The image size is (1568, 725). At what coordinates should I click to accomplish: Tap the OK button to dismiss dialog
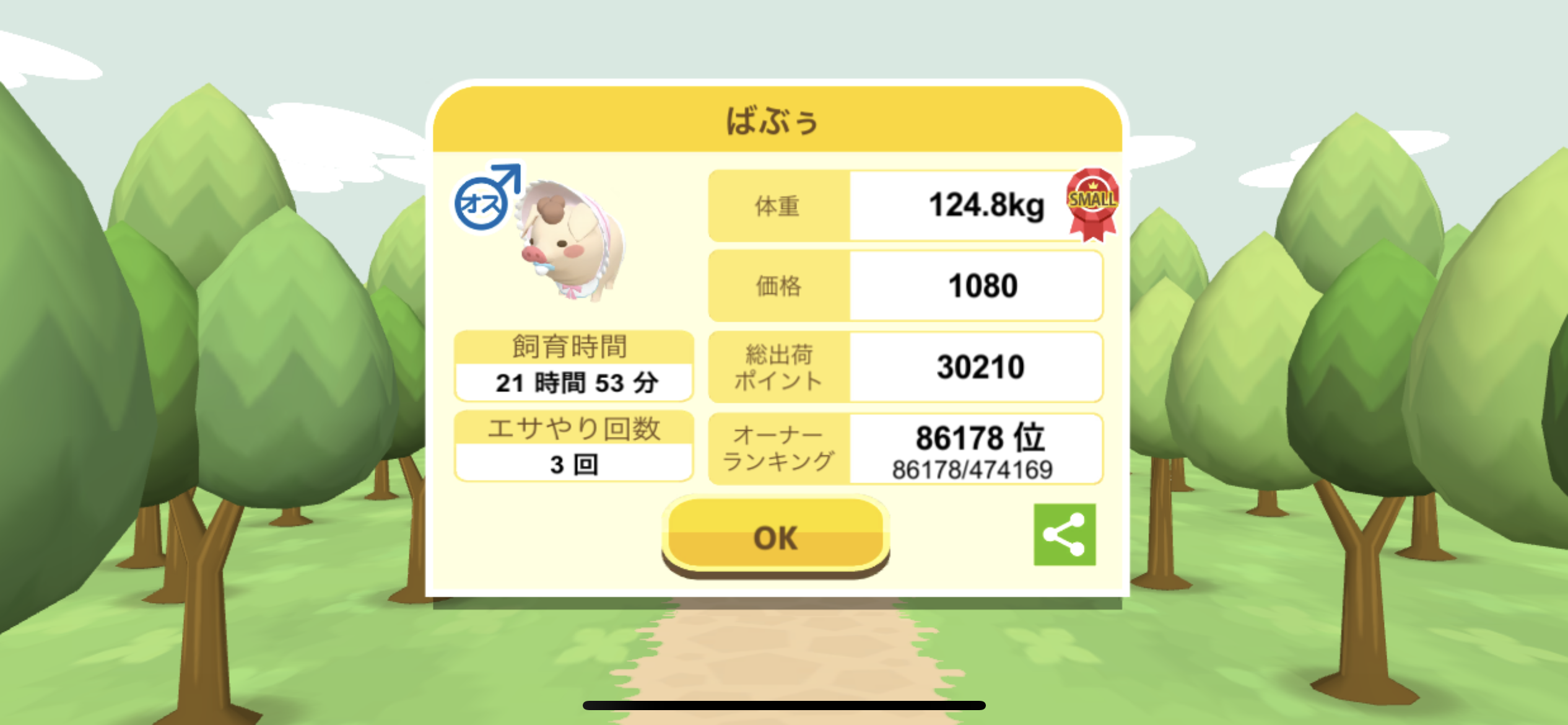tap(775, 537)
